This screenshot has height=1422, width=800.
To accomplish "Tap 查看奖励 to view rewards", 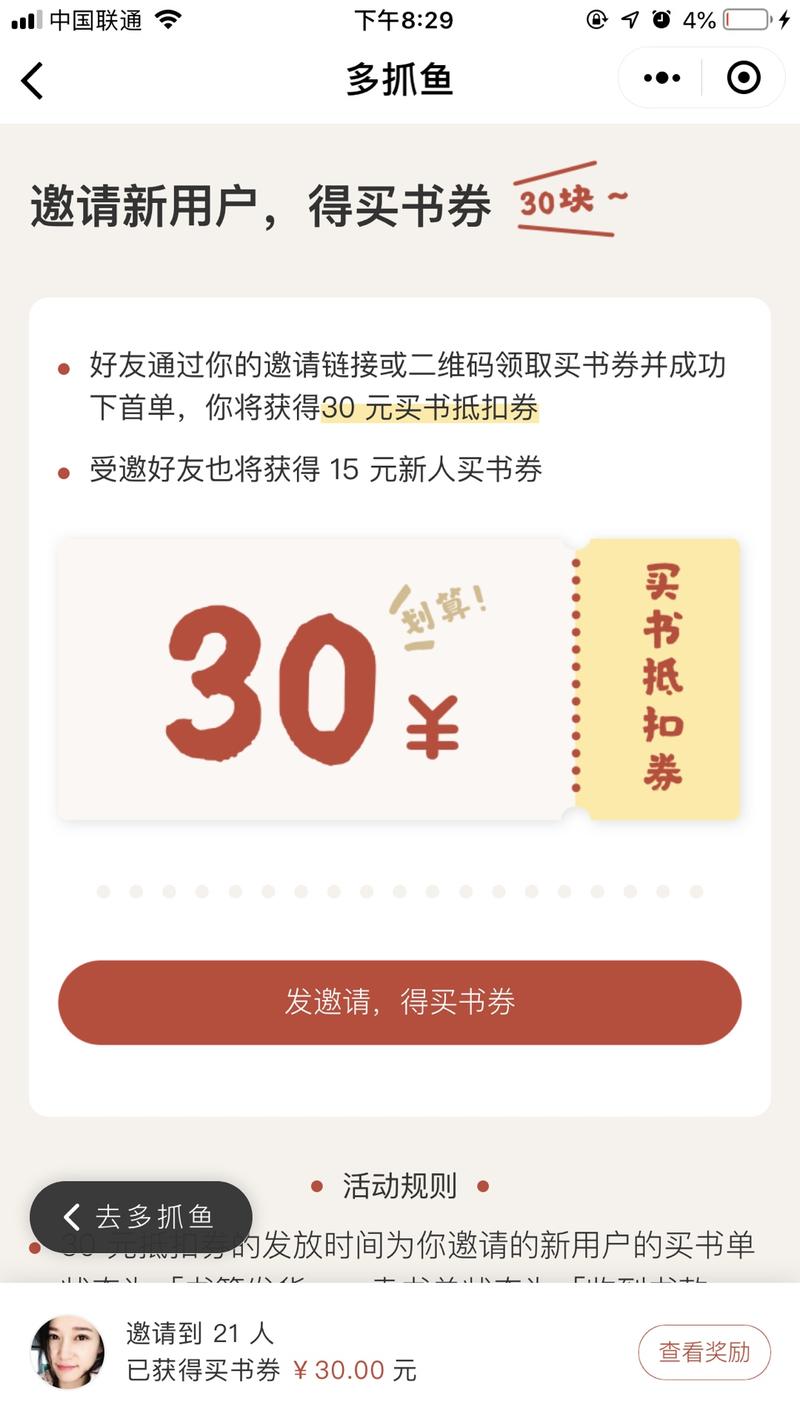I will pos(705,1350).
